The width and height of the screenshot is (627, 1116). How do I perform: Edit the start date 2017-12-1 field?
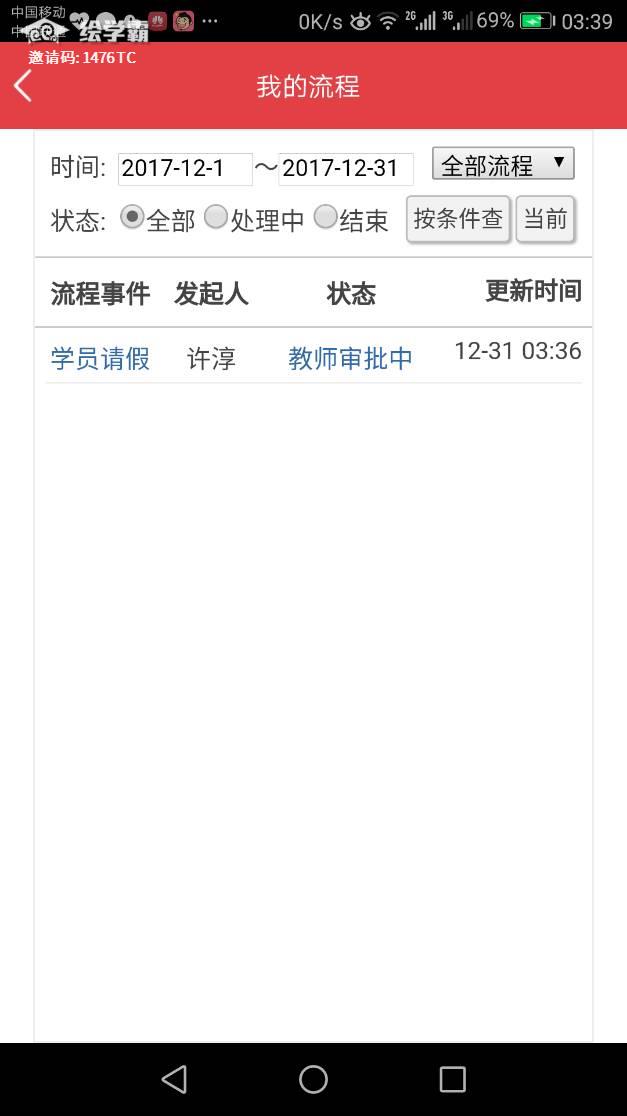pos(184,169)
